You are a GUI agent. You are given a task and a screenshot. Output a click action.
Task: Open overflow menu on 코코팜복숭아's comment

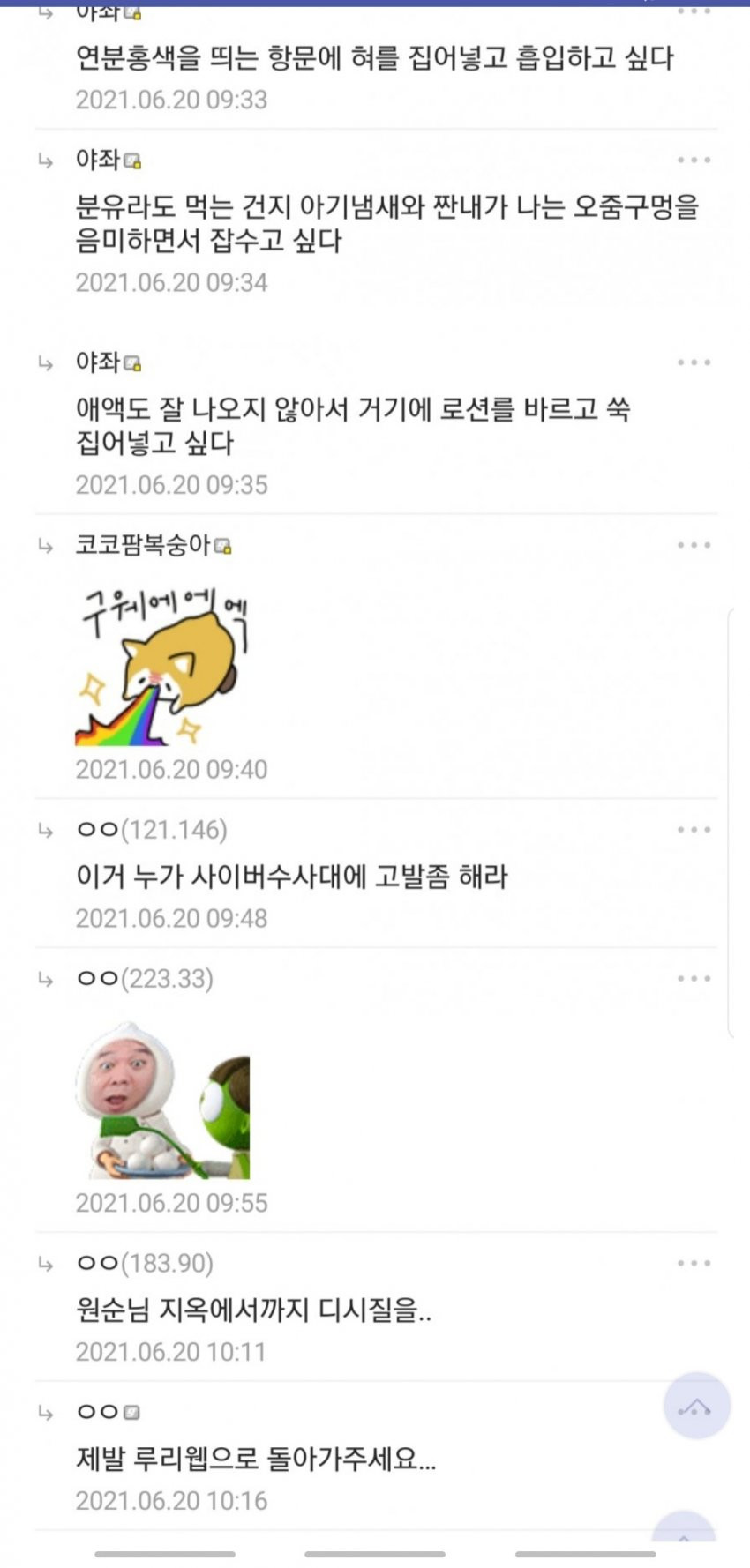pos(694,545)
